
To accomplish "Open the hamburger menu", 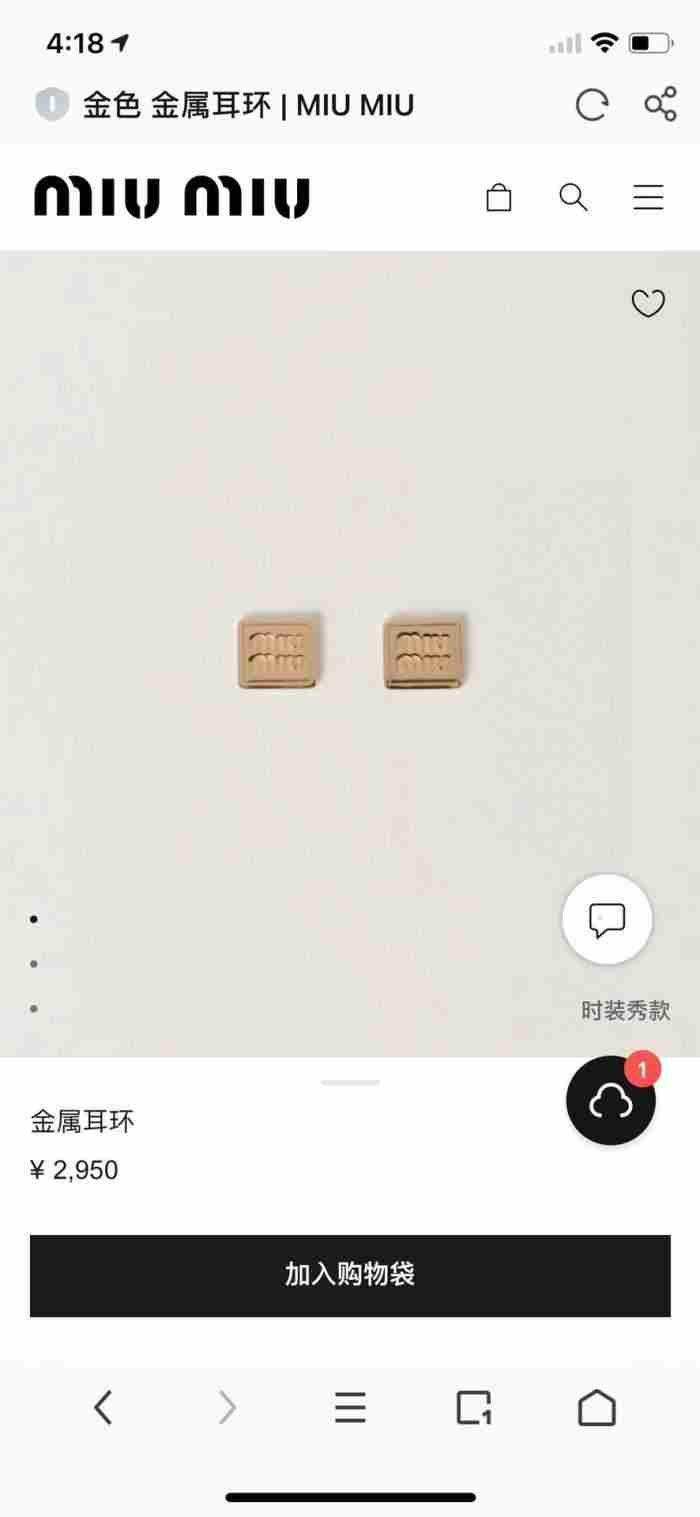I will (x=648, y=197).
